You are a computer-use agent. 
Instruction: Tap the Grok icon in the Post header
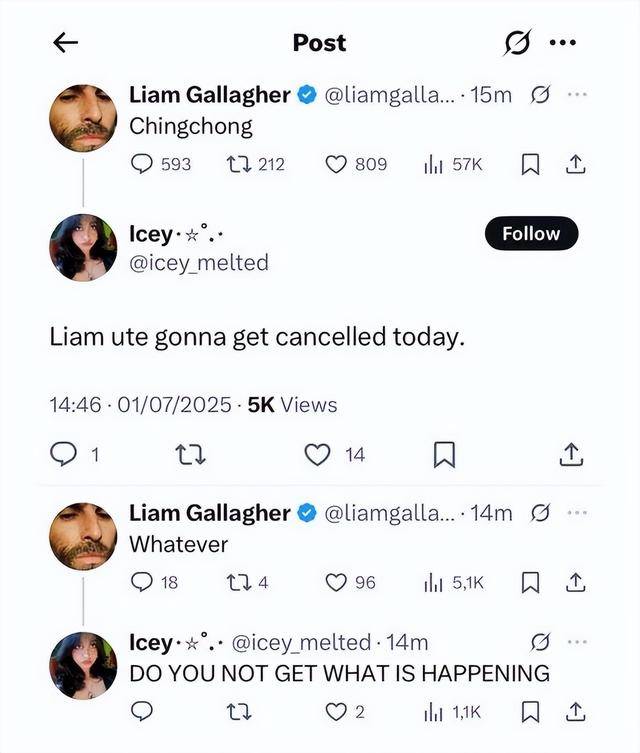pos(518,43)
